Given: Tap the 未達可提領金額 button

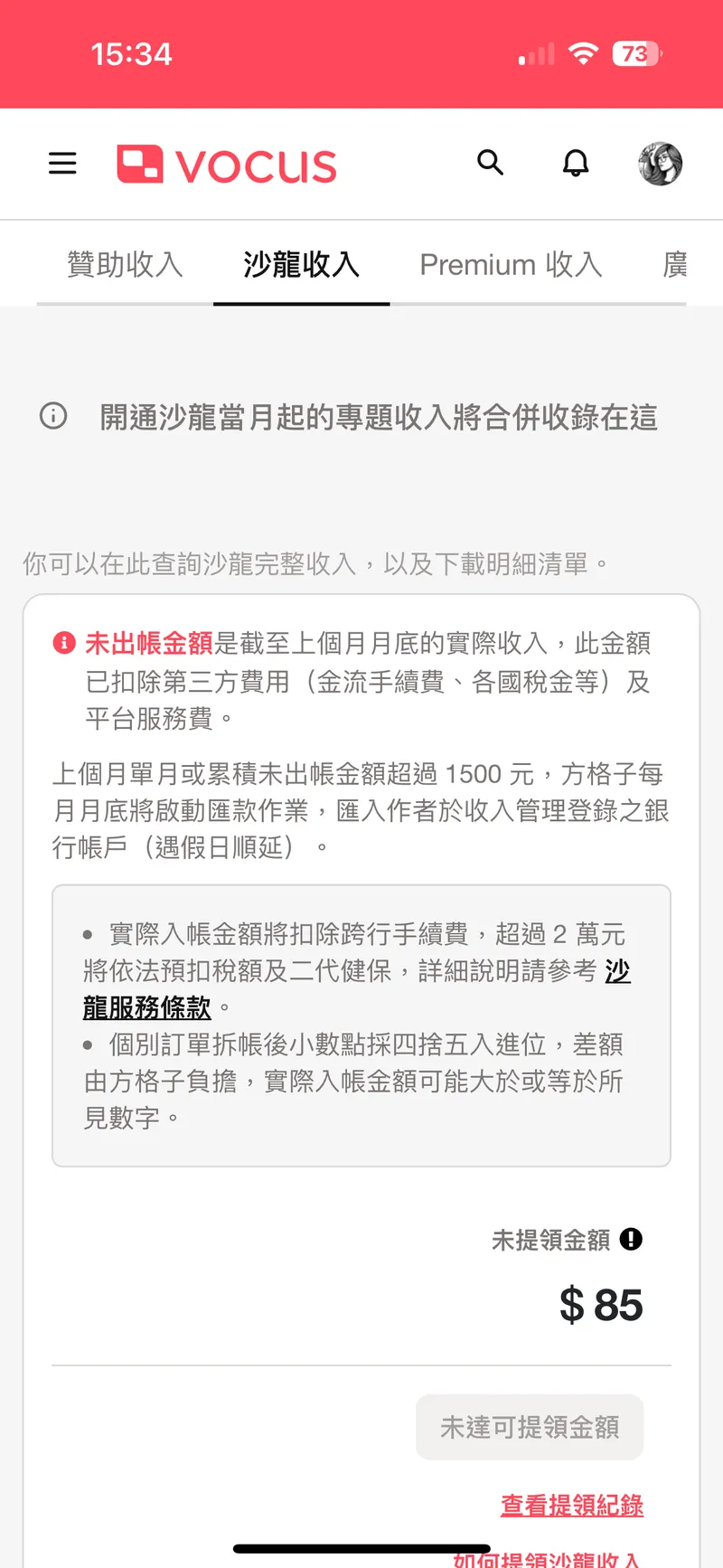Looking at the screenshot, I should click(530, 1427).
